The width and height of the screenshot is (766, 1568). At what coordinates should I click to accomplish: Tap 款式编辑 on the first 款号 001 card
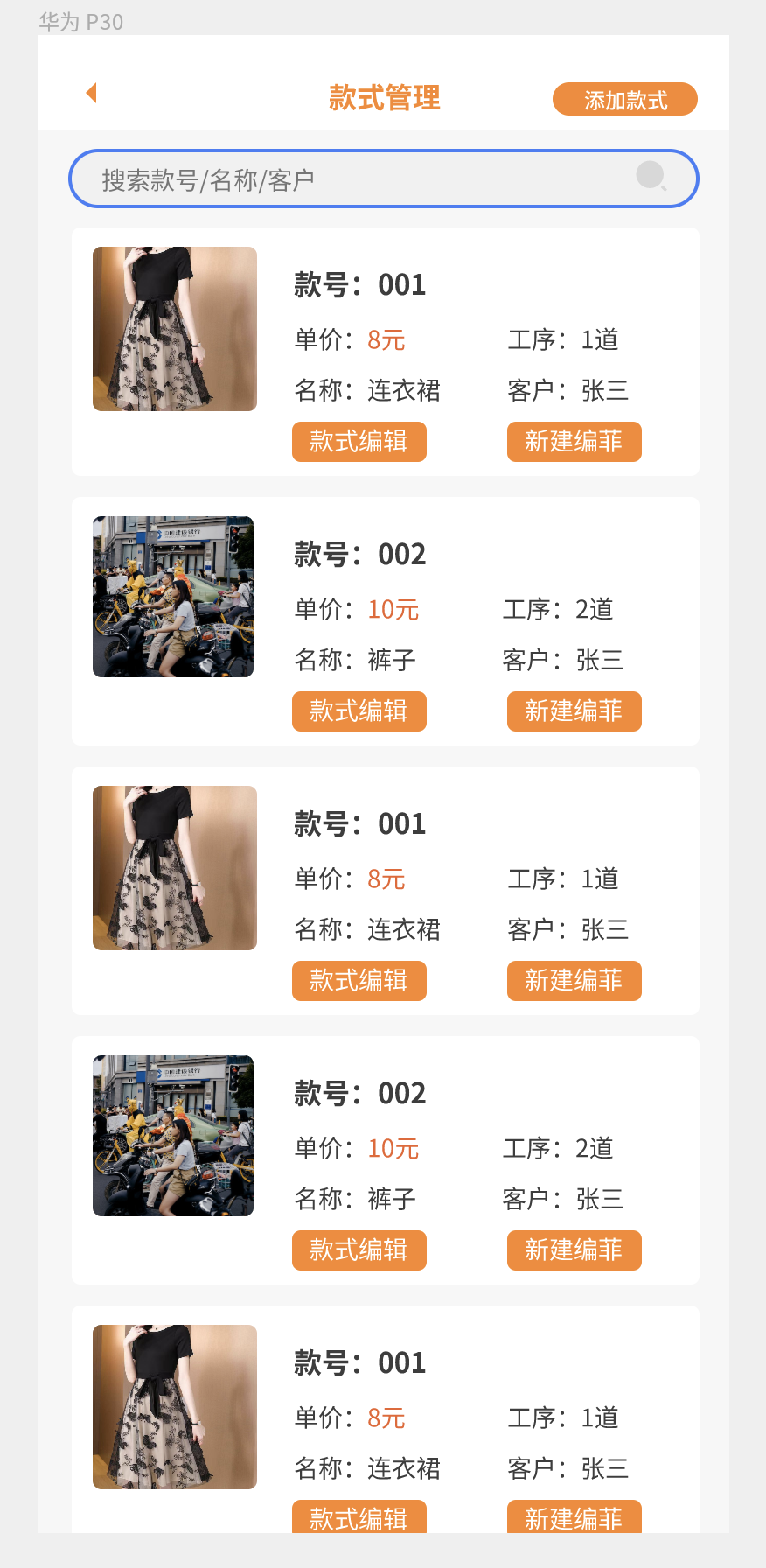point(359,442)
